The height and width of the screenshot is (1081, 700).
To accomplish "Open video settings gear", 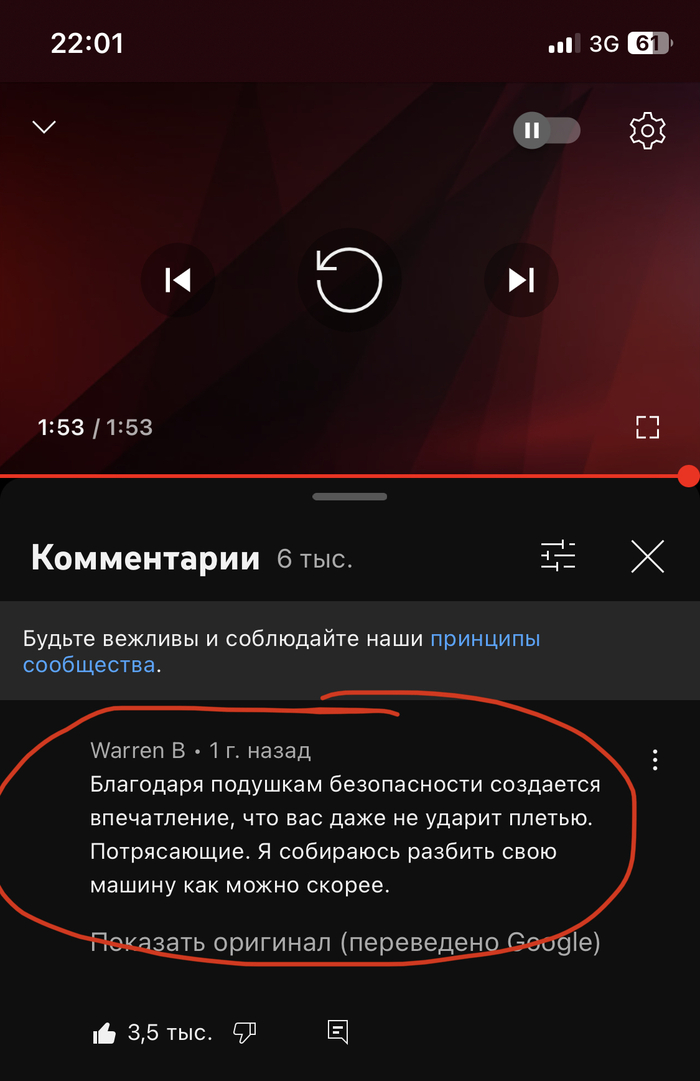I will click(x=647, y=130).
